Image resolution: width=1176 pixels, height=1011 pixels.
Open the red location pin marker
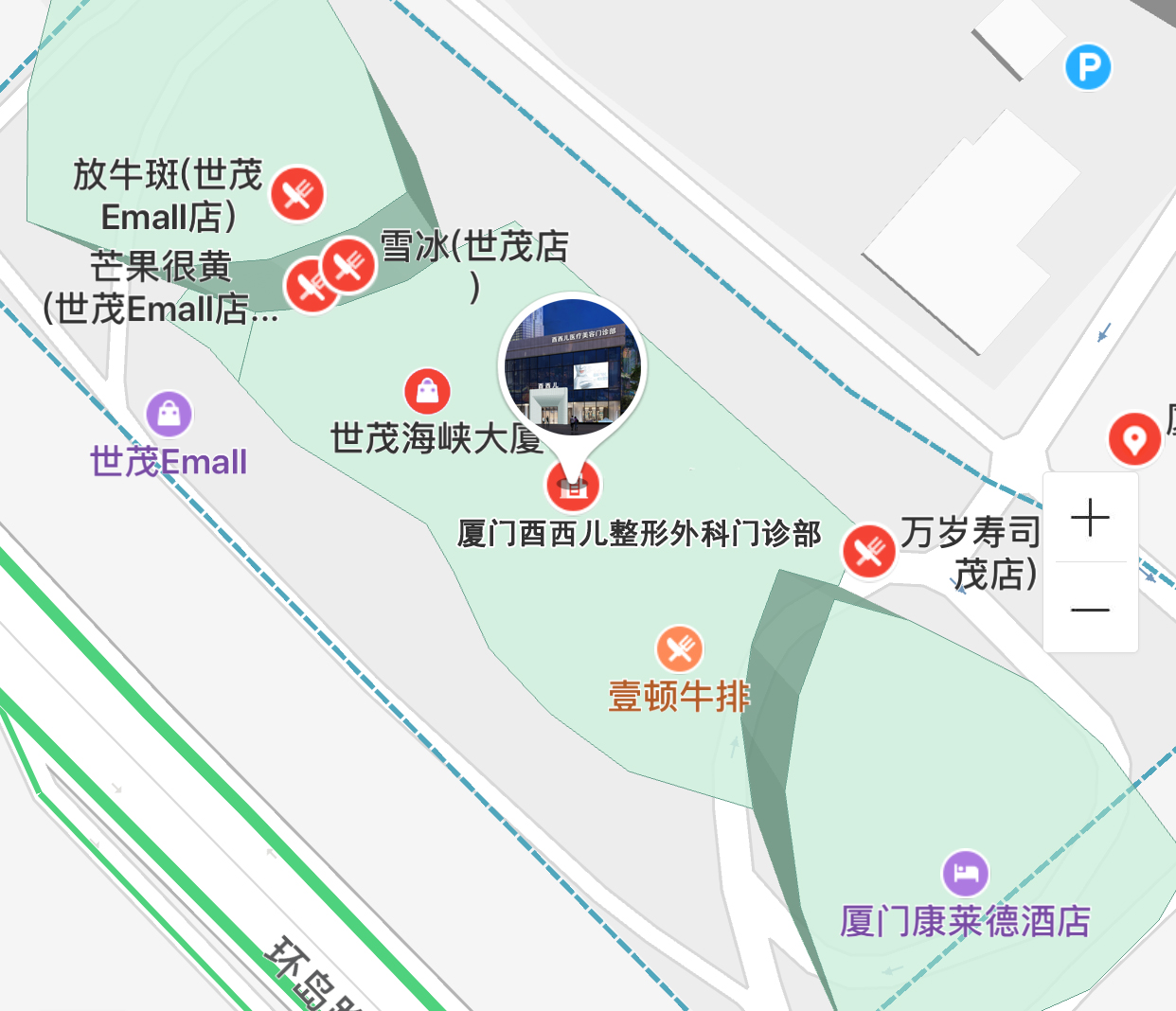1133,439
